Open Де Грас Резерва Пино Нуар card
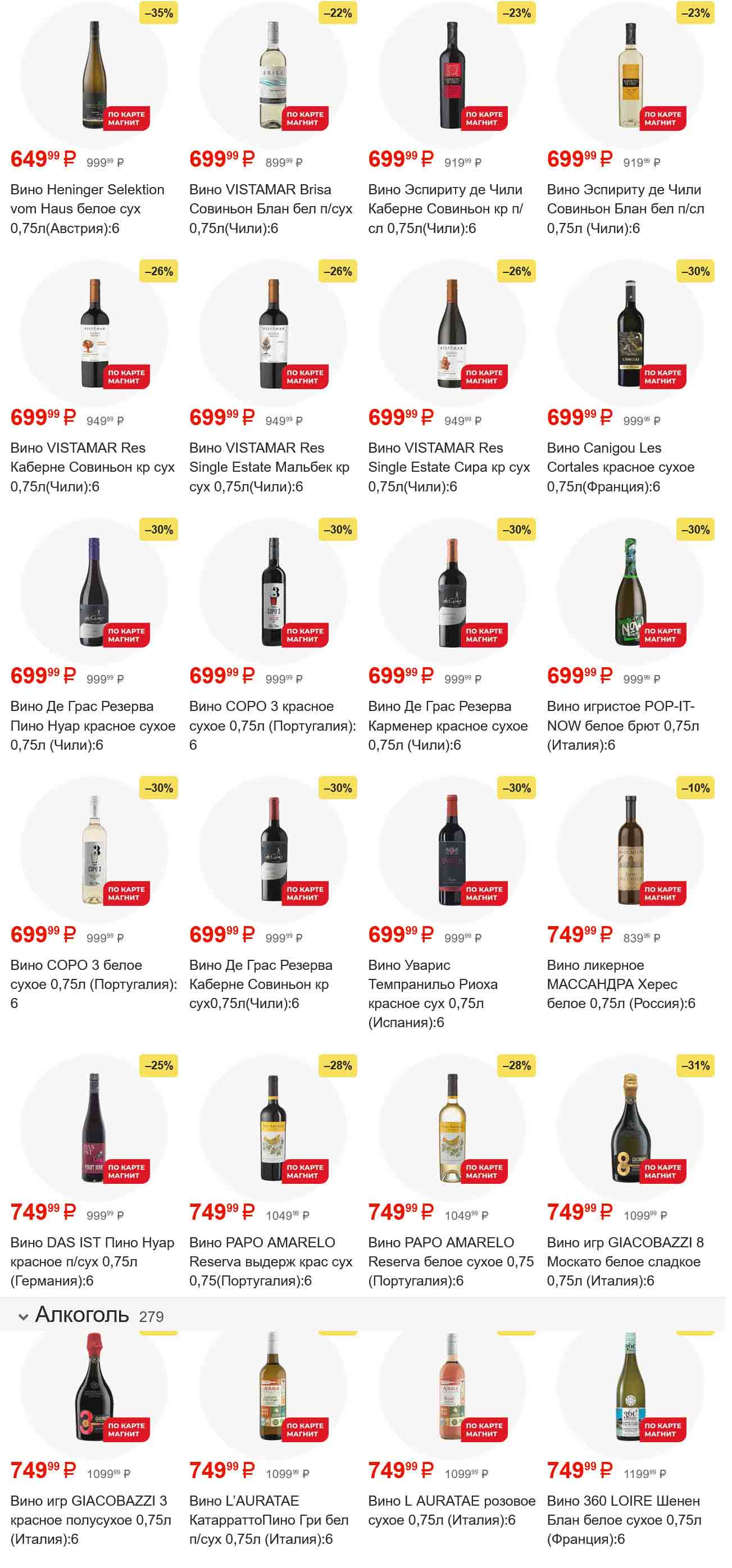The image size is (732, 1568). tap(92, 726)
